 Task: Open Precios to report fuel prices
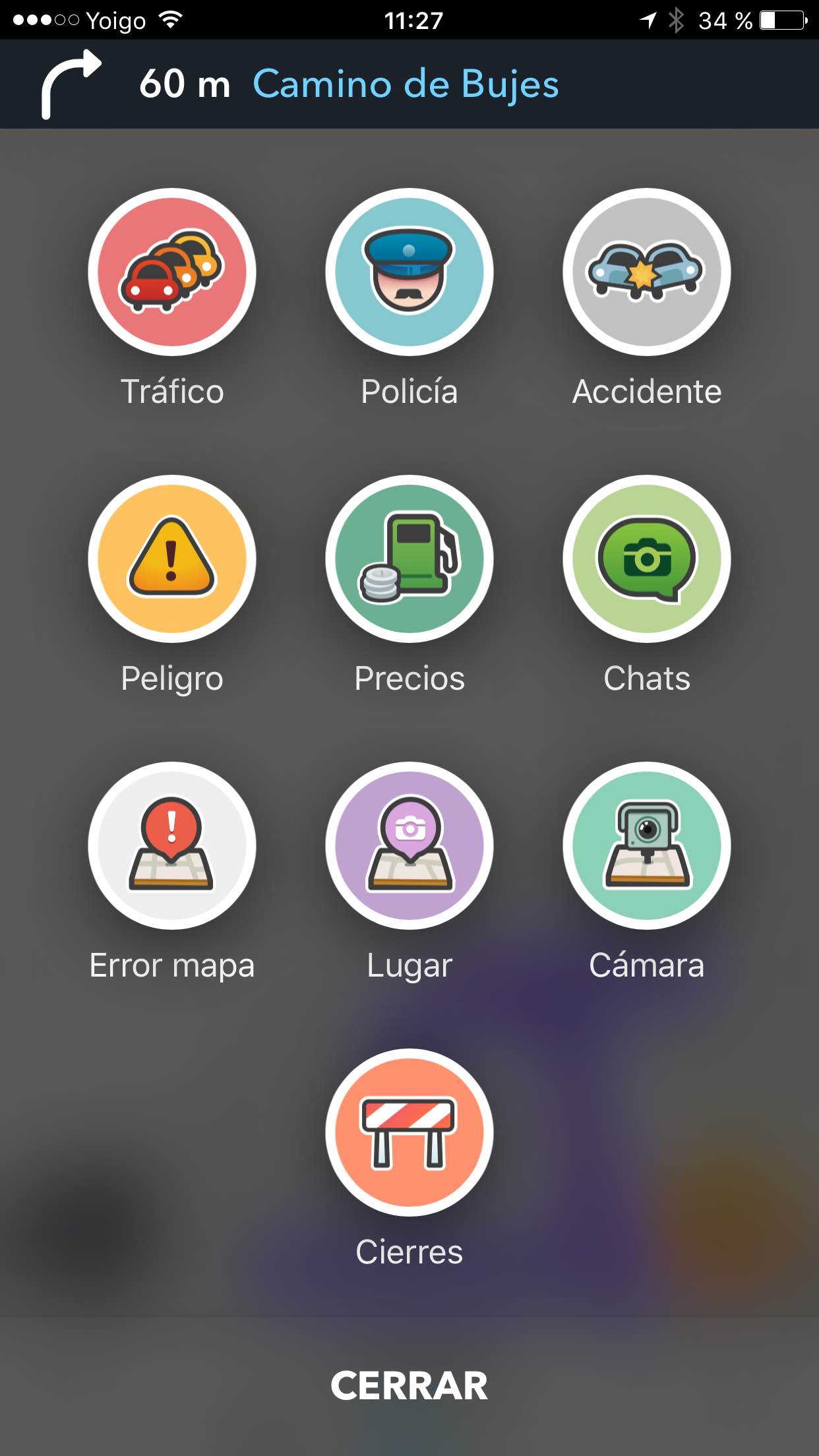coord(409,559)
